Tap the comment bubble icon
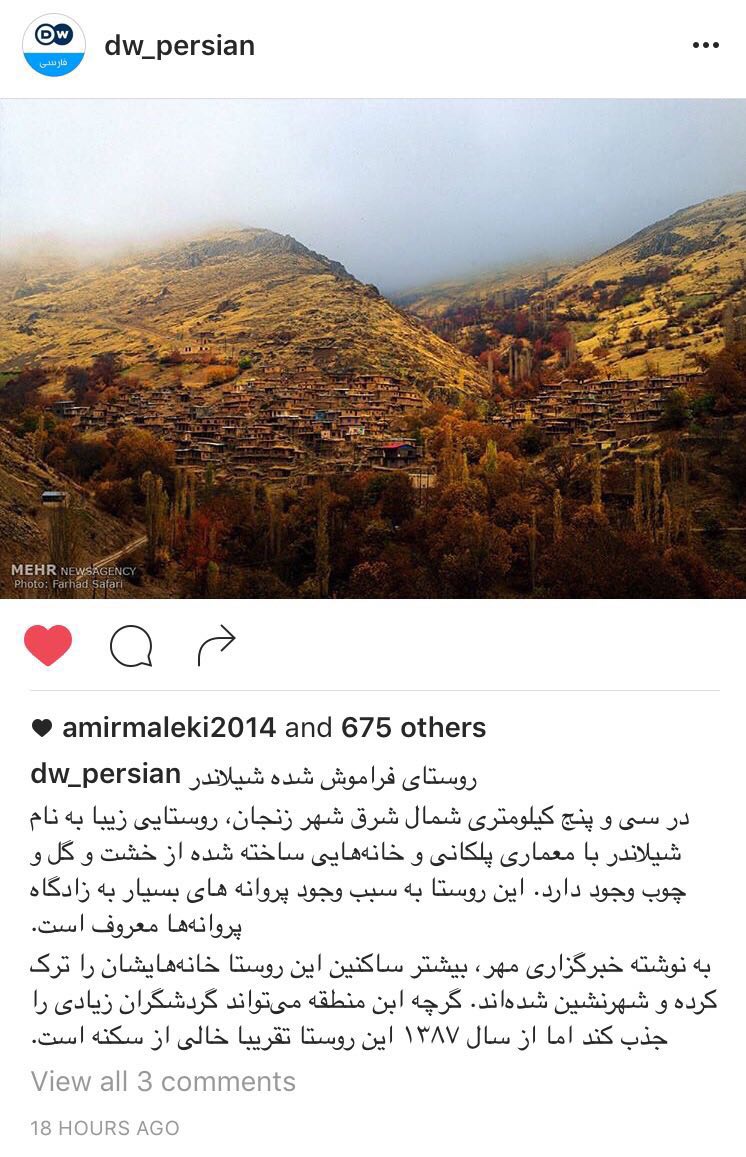 [131, 646]
